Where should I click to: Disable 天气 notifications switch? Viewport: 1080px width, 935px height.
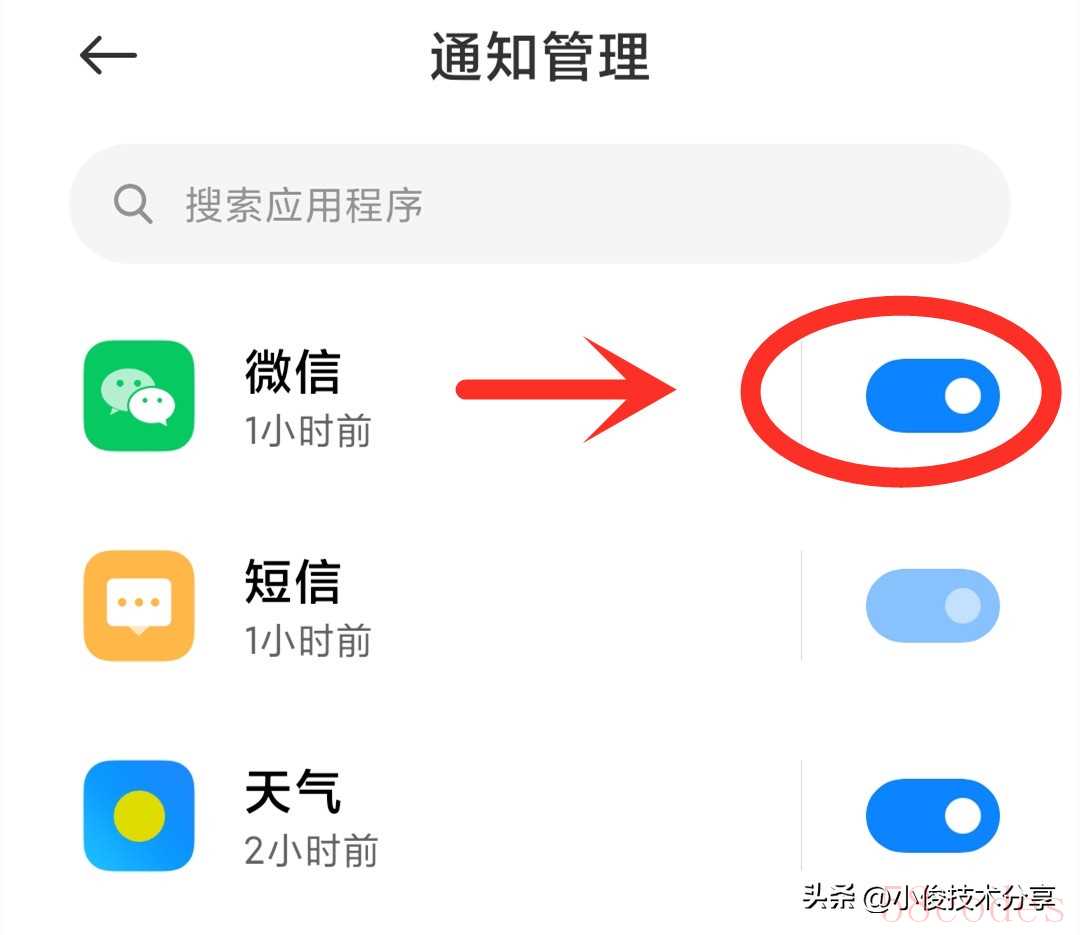click(x=932, y=816)
